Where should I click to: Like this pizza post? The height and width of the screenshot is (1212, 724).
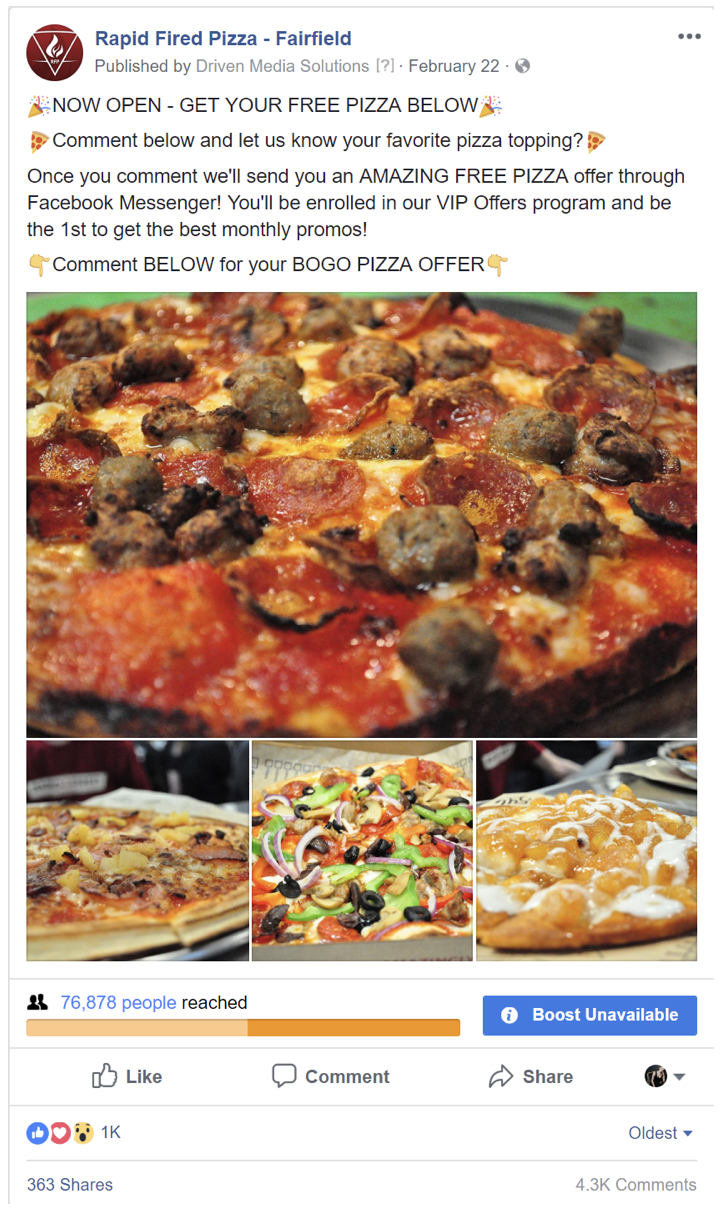click(x=127, y=1076)
